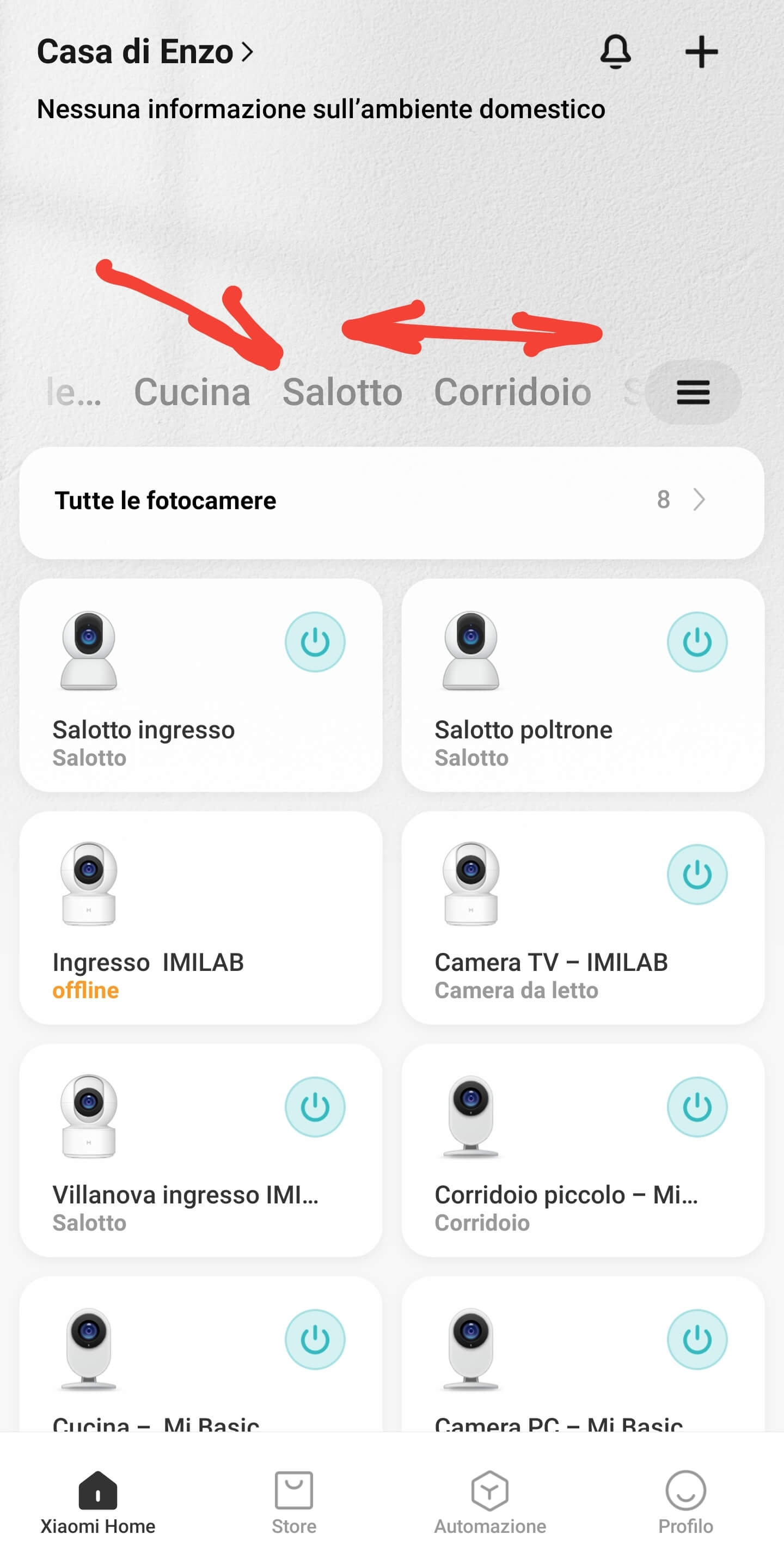
Task: Toggle power for Corridoio piccolo camera
Action: [x=696, y=1106]
